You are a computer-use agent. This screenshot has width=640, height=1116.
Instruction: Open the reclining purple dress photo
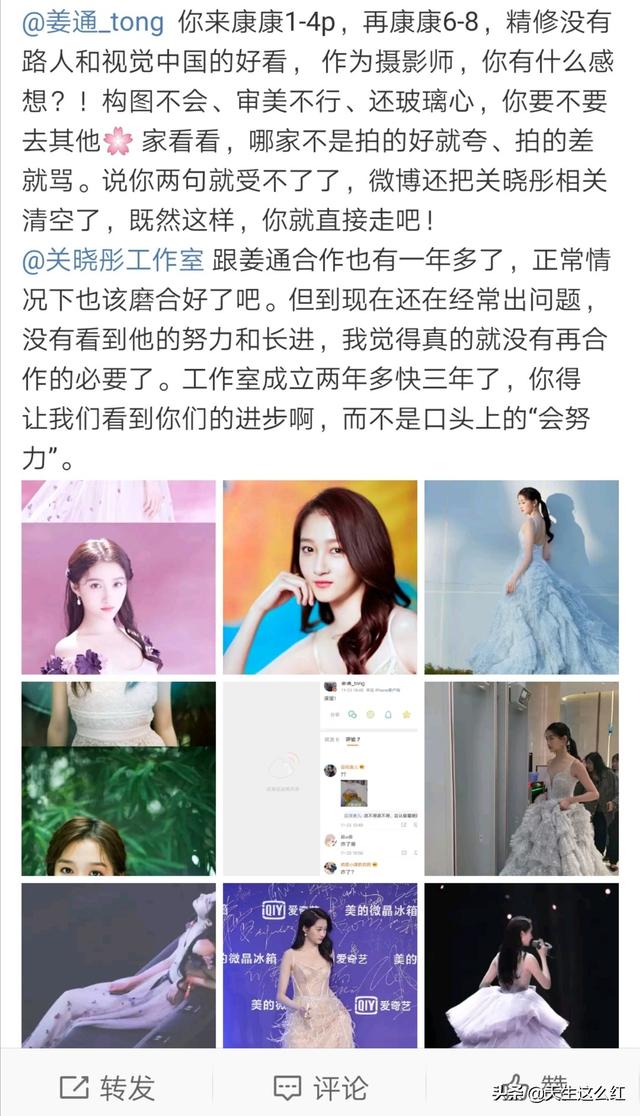coord(118,965)
